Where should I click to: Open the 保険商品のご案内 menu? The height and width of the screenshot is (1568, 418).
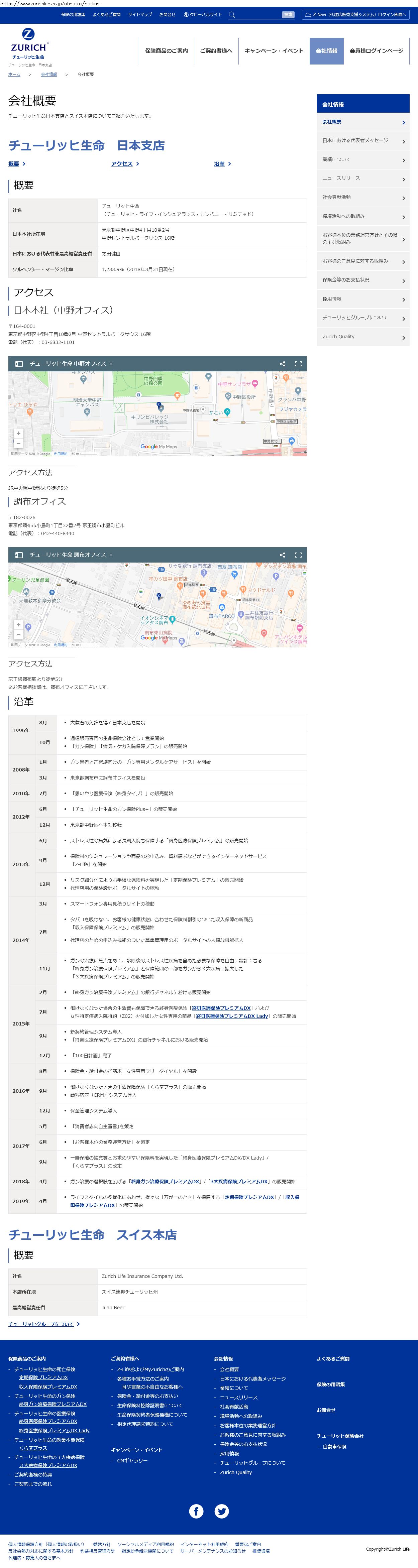pyautogui.click(x=166, y=51)
